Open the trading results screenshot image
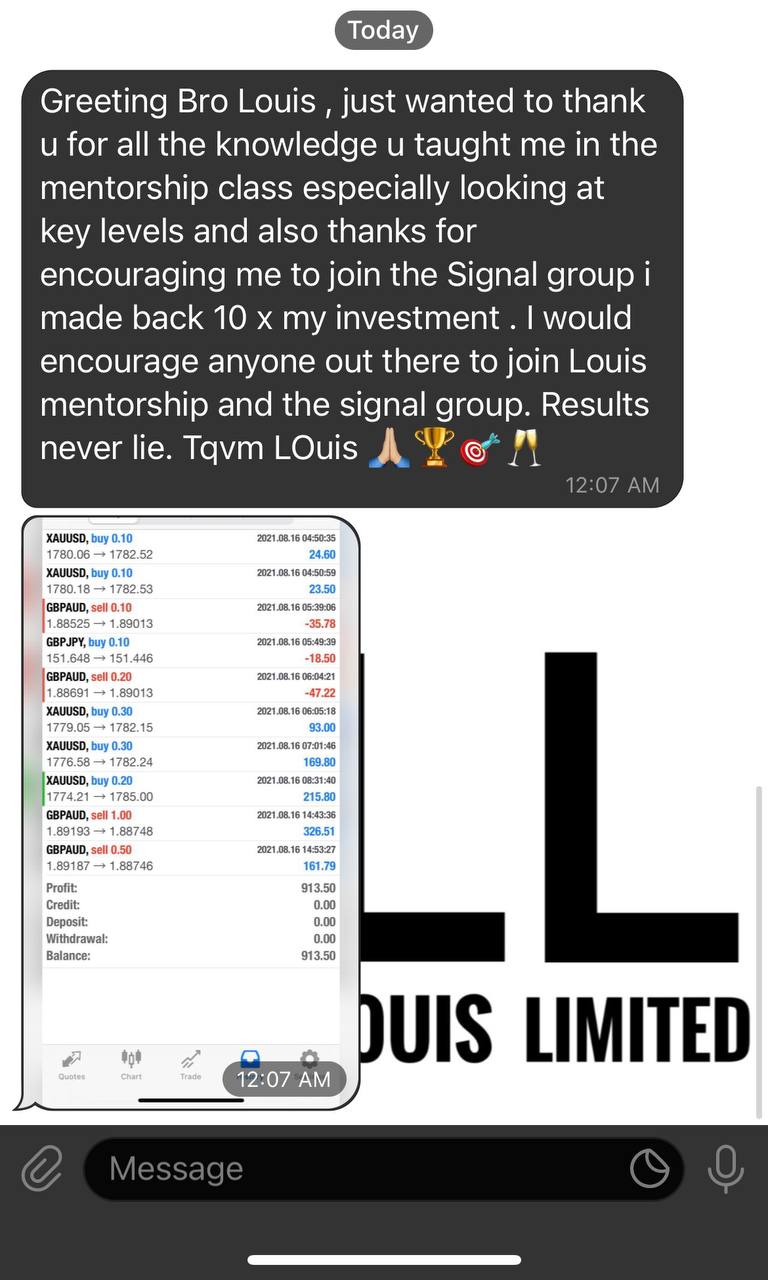 190,812
